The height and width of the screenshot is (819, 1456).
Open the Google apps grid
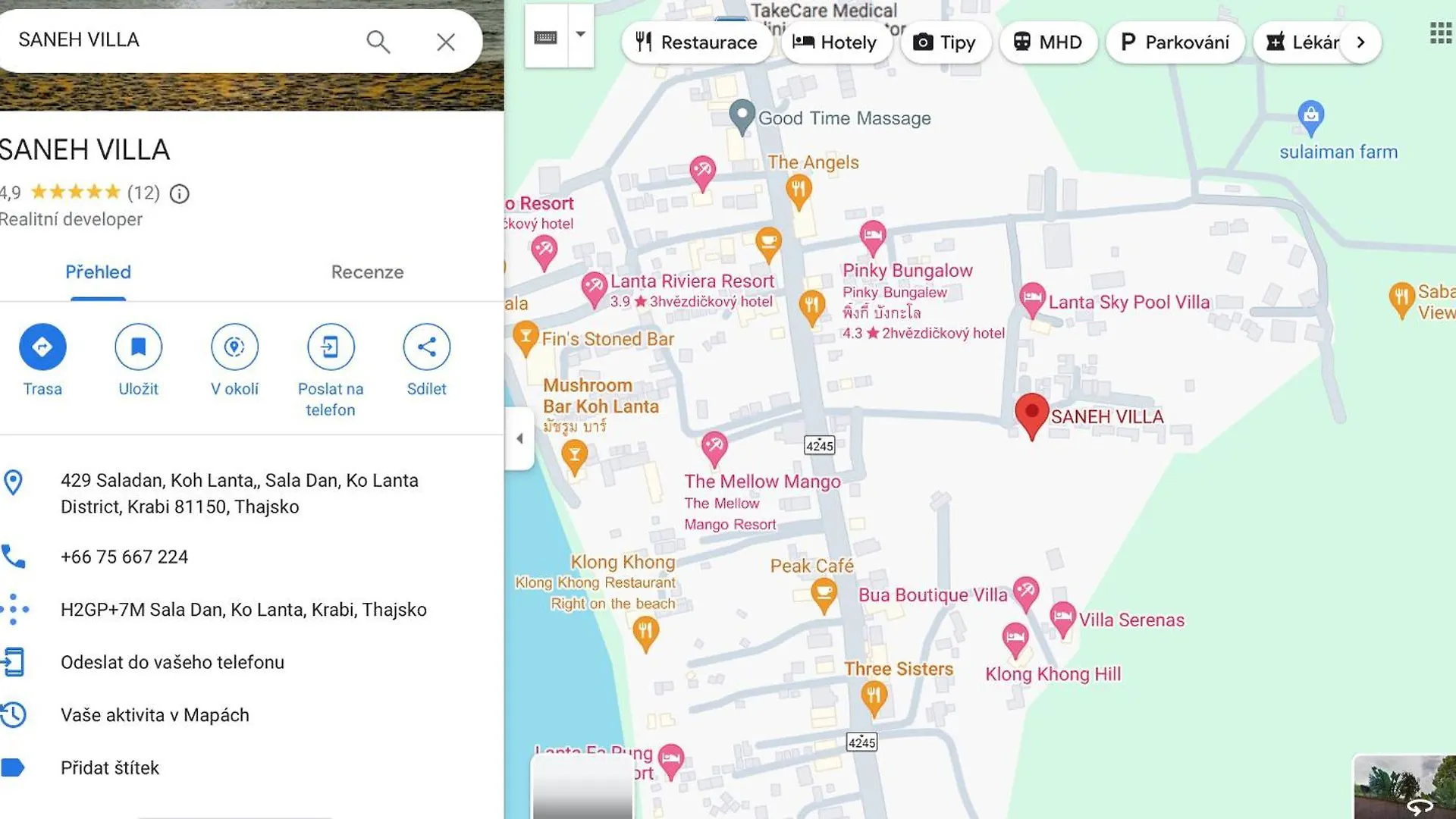click(x=1439, y=33)
